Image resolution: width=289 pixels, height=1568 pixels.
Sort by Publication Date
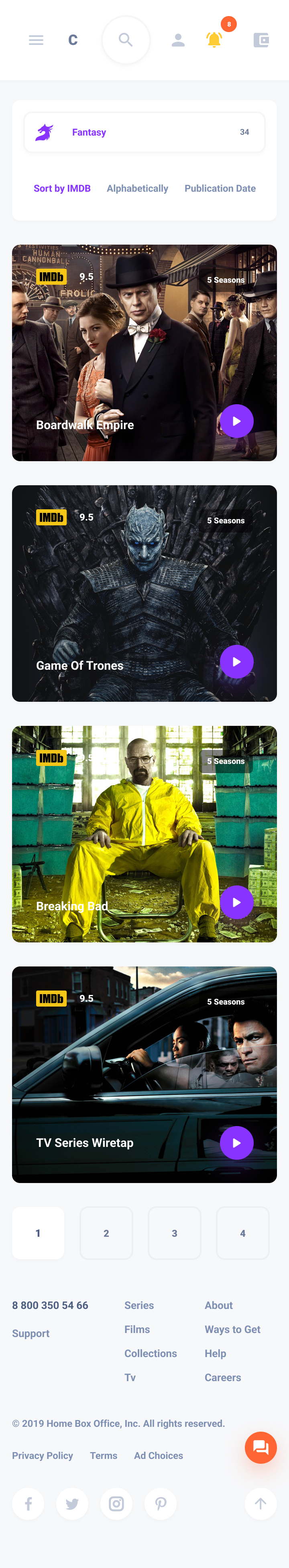tap(220, 189)
